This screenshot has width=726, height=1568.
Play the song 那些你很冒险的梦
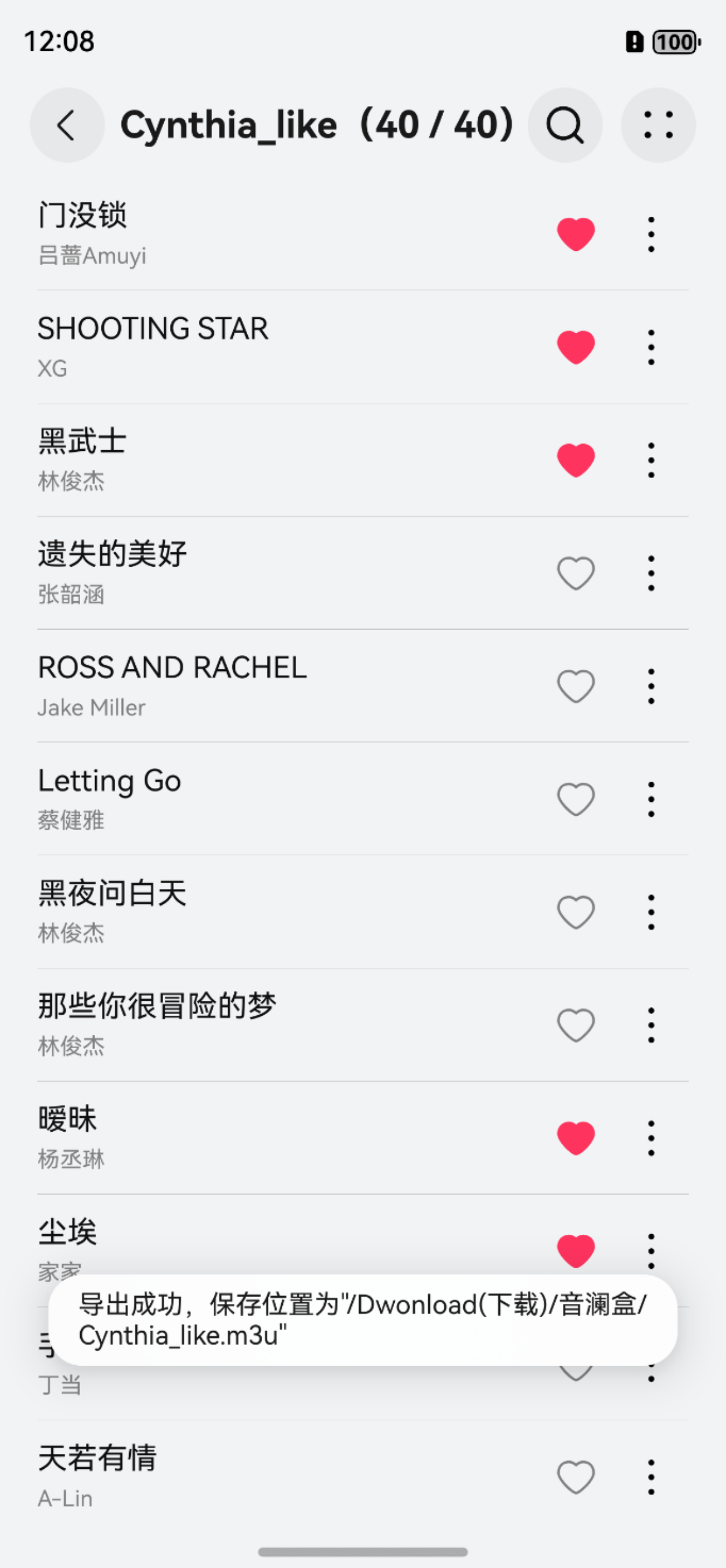[x=243, y=1024]
